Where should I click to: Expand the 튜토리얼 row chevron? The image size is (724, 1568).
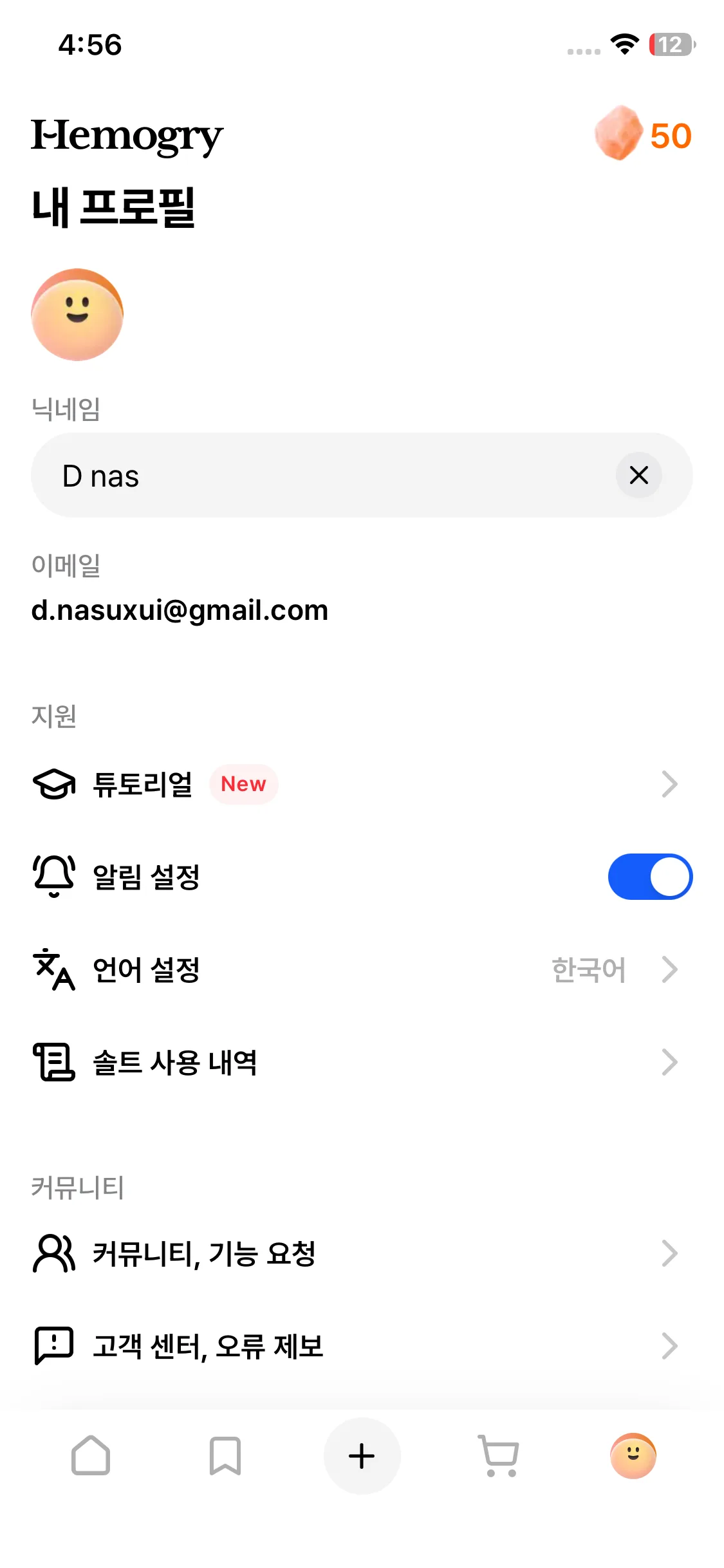(669, 784)
